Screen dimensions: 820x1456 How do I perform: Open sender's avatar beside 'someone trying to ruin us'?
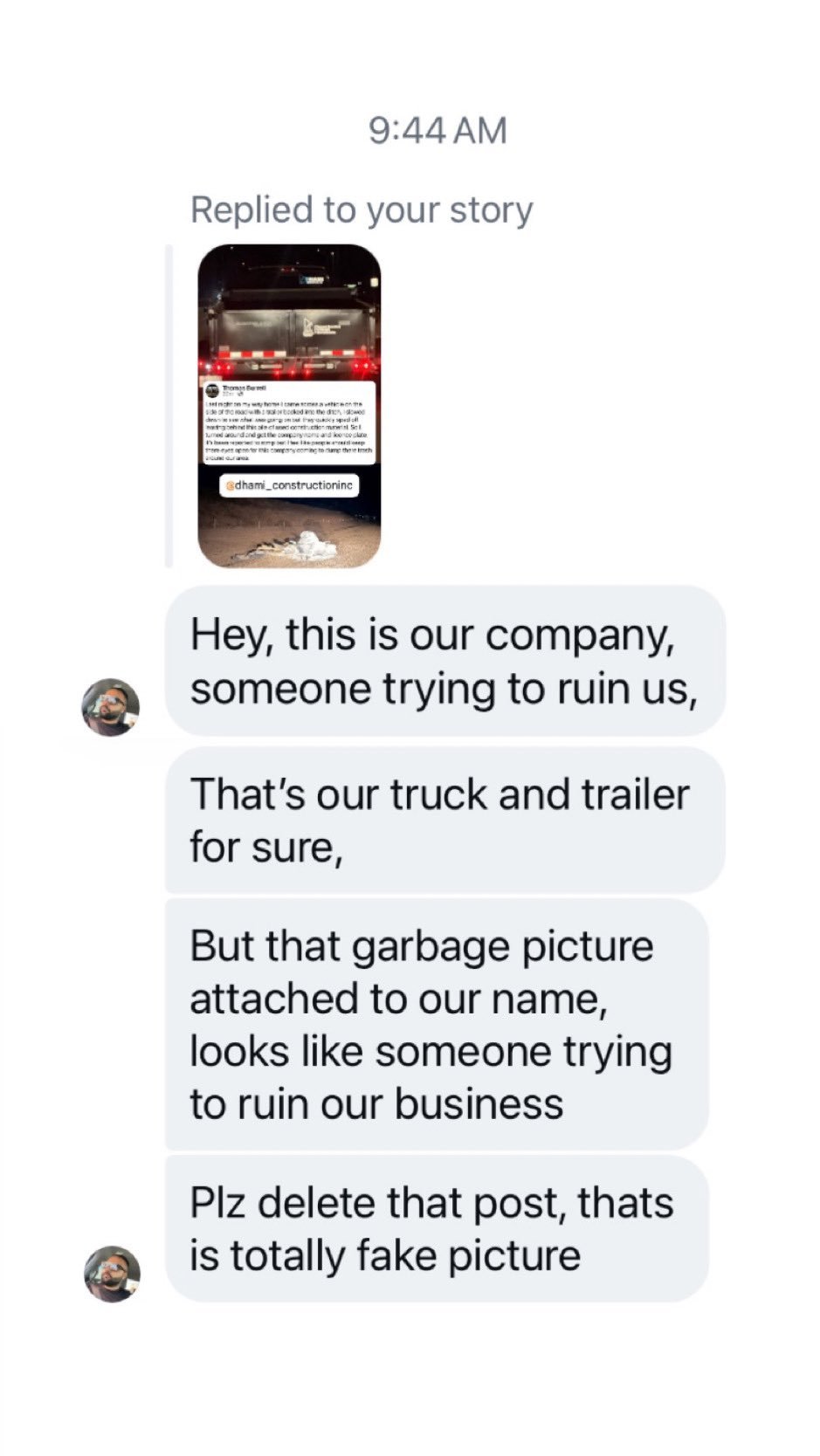click(111, 706)
